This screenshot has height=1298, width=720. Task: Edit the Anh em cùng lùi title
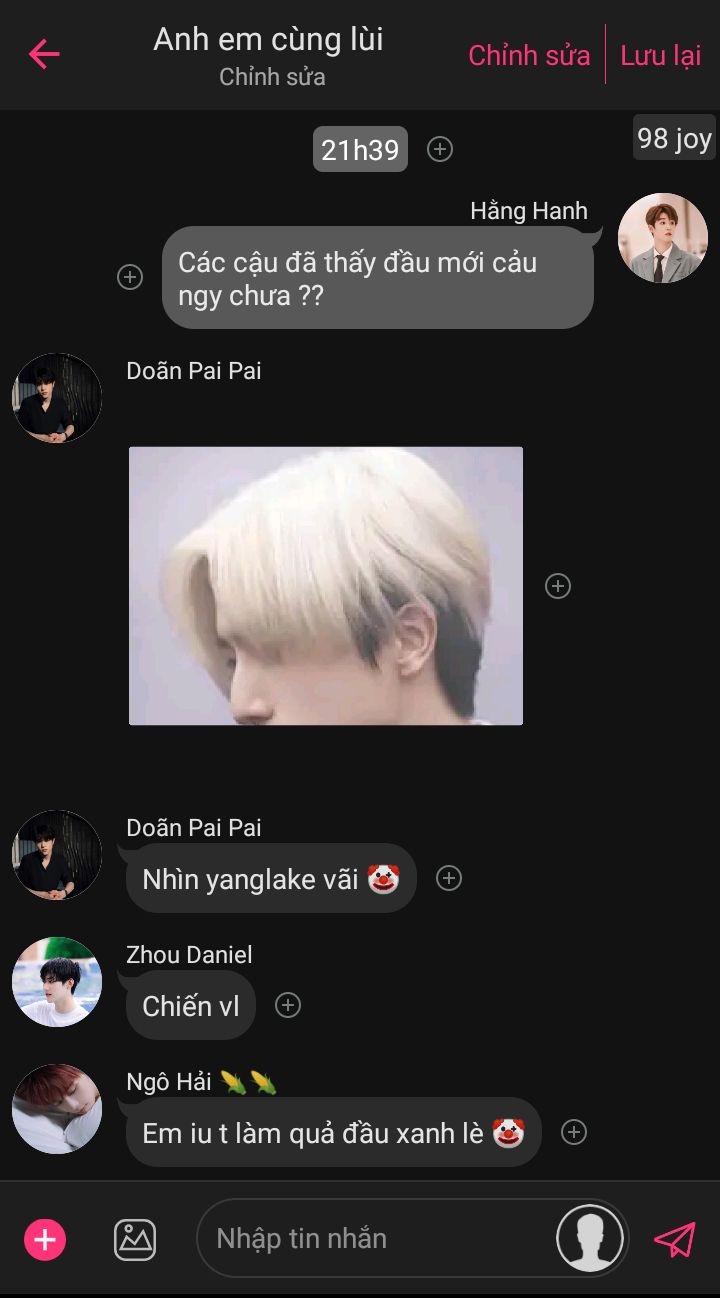click(268, 40)
